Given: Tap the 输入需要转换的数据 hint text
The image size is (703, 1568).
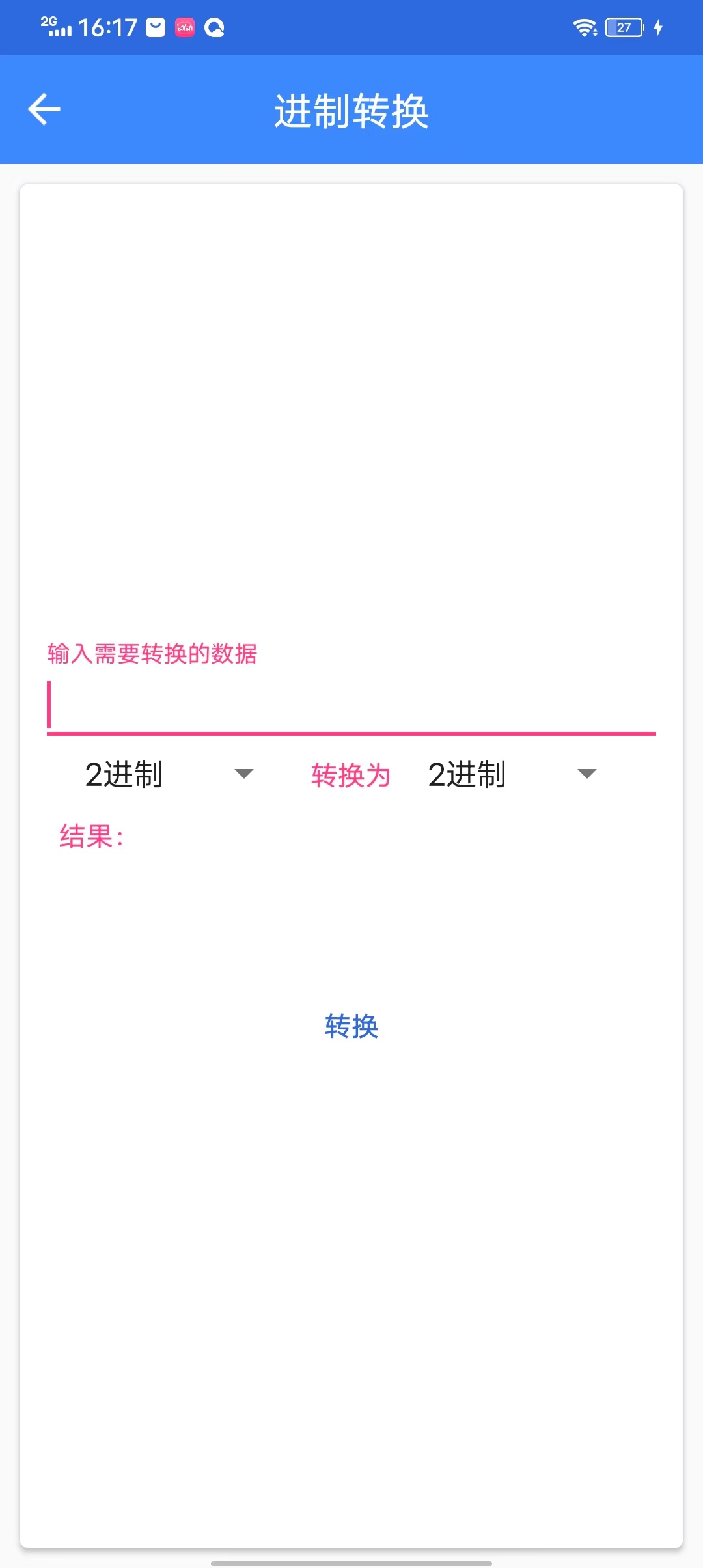Looking at the screenshot, I should point(152,654).
